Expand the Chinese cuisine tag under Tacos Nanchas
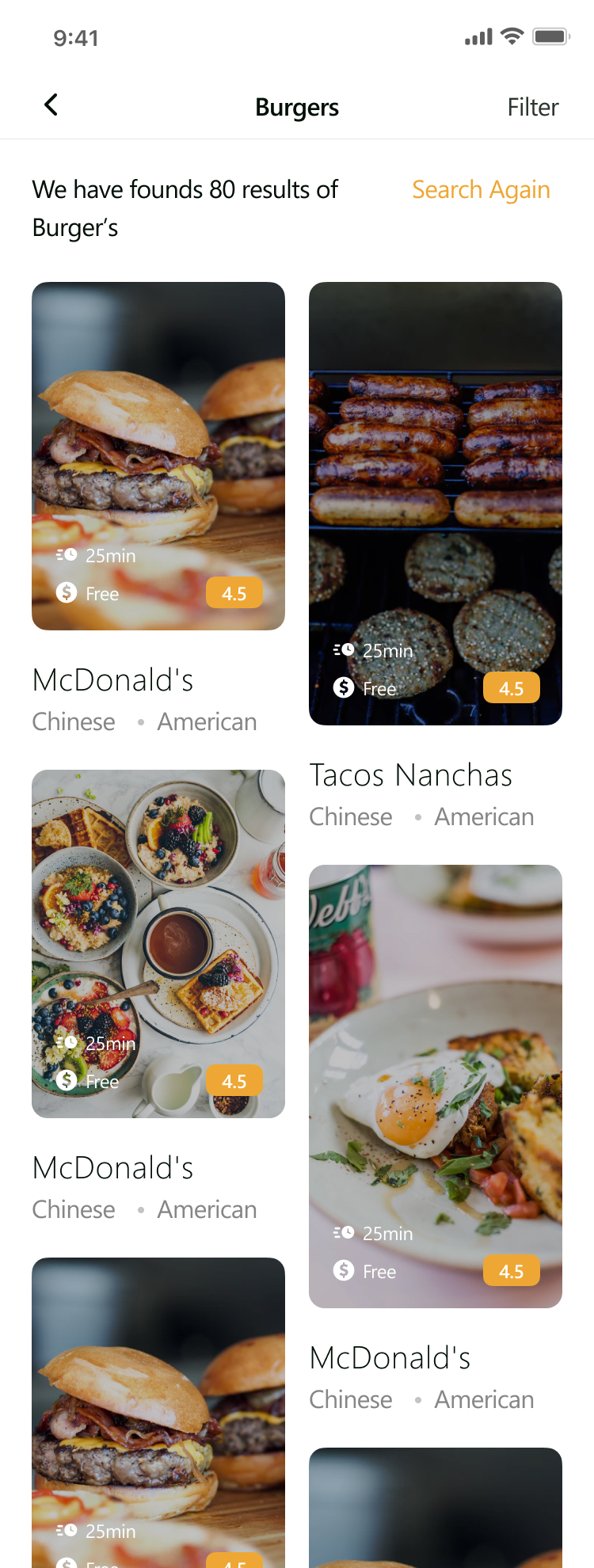 point(351,816)
